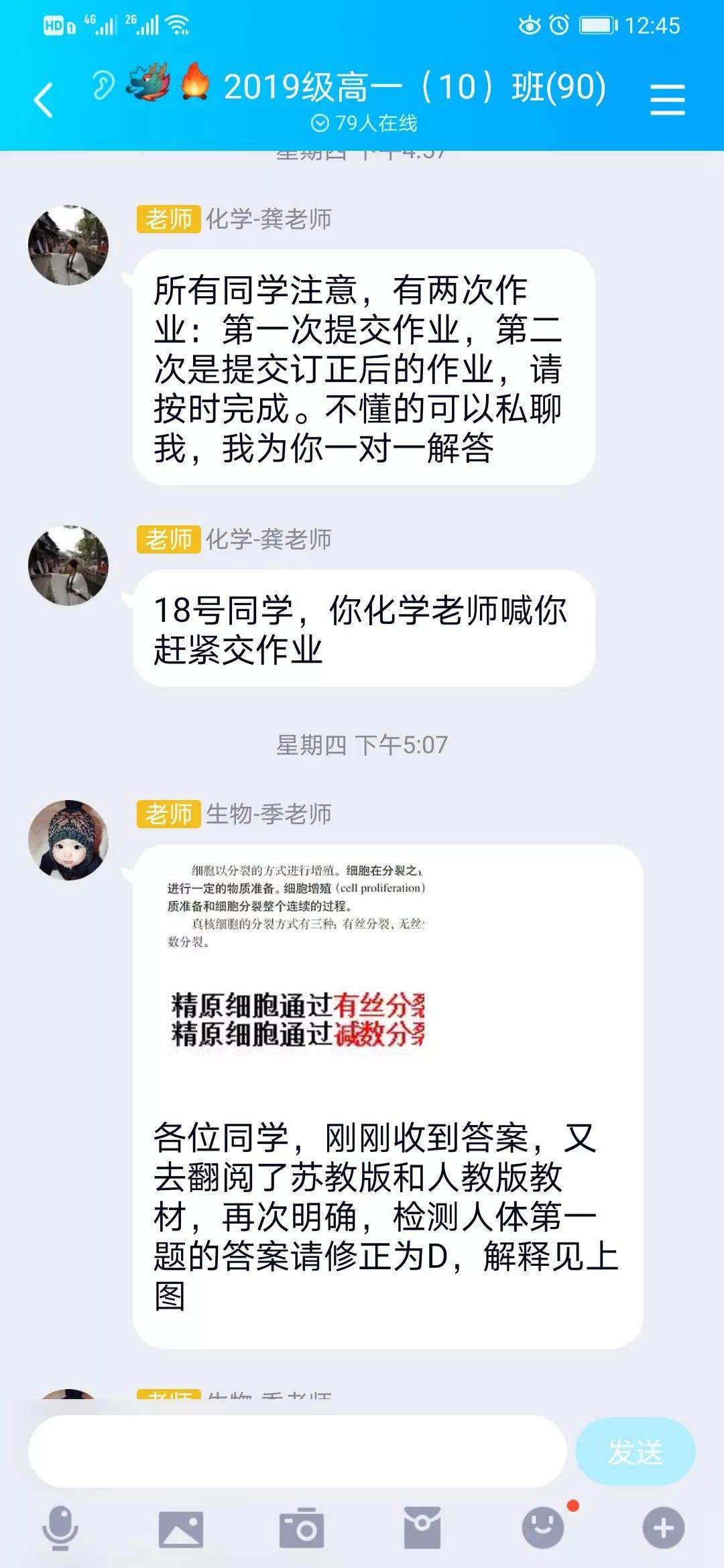Open the photo gallery picker
This screenshot has height=1568, width=724.
click(x=180, y=1528)
